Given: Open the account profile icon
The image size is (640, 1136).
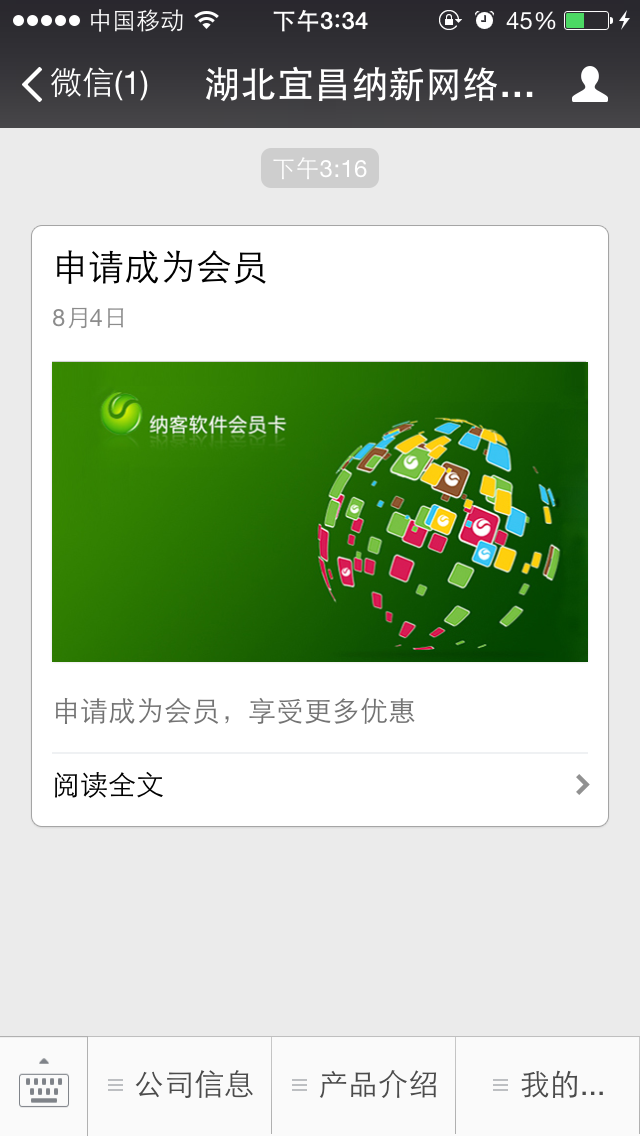Looking at the screenshot, I should [x=589, y=85].
